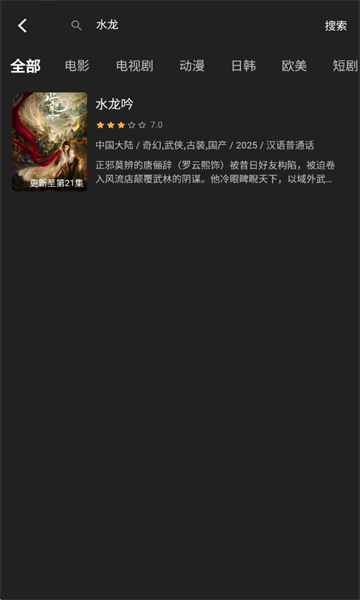The image size is (360, 600).
Task: Switch to the 短剧 tab
Action: (345, 66)
